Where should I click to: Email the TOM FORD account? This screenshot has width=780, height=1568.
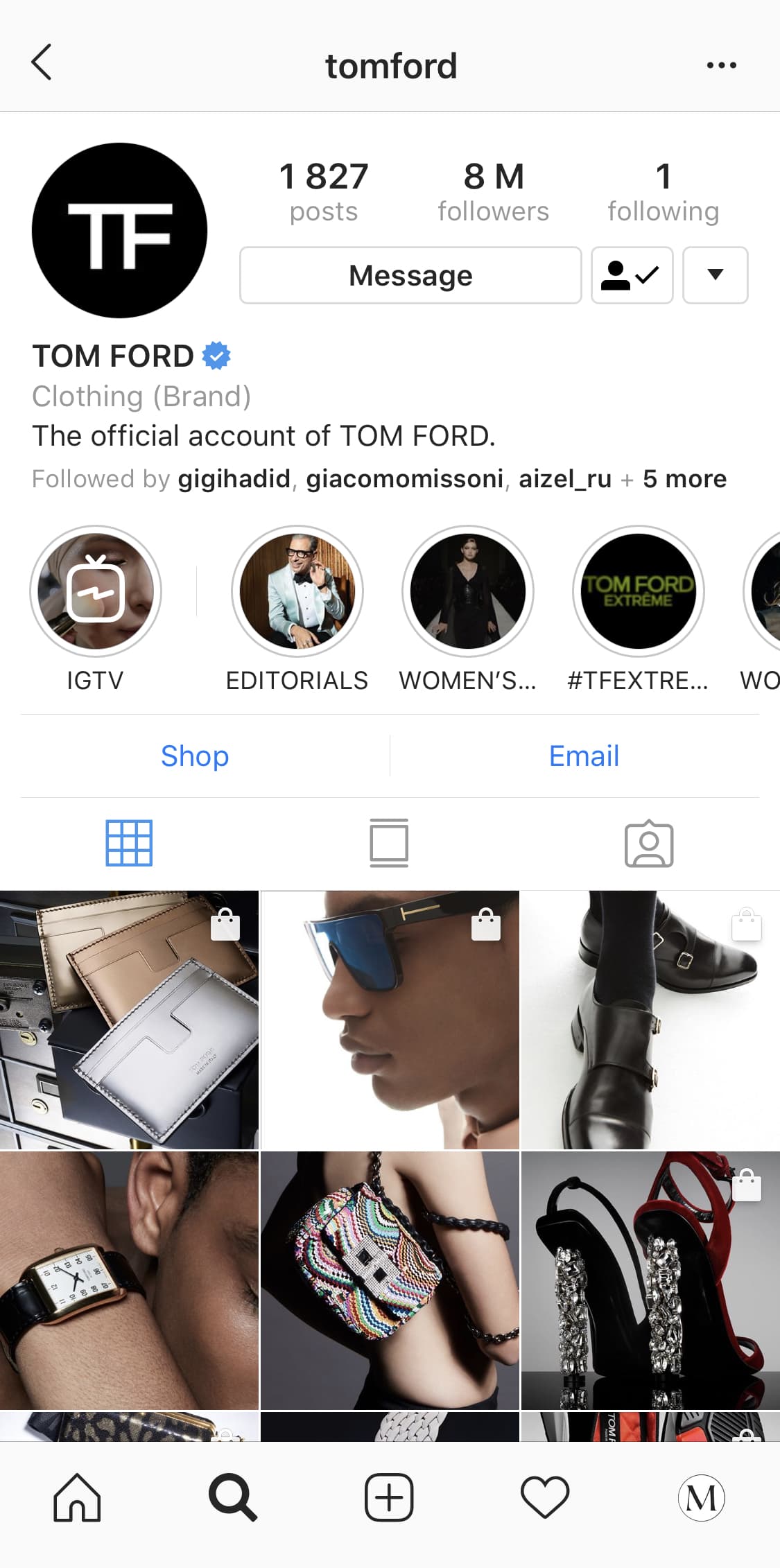[584, 756]
